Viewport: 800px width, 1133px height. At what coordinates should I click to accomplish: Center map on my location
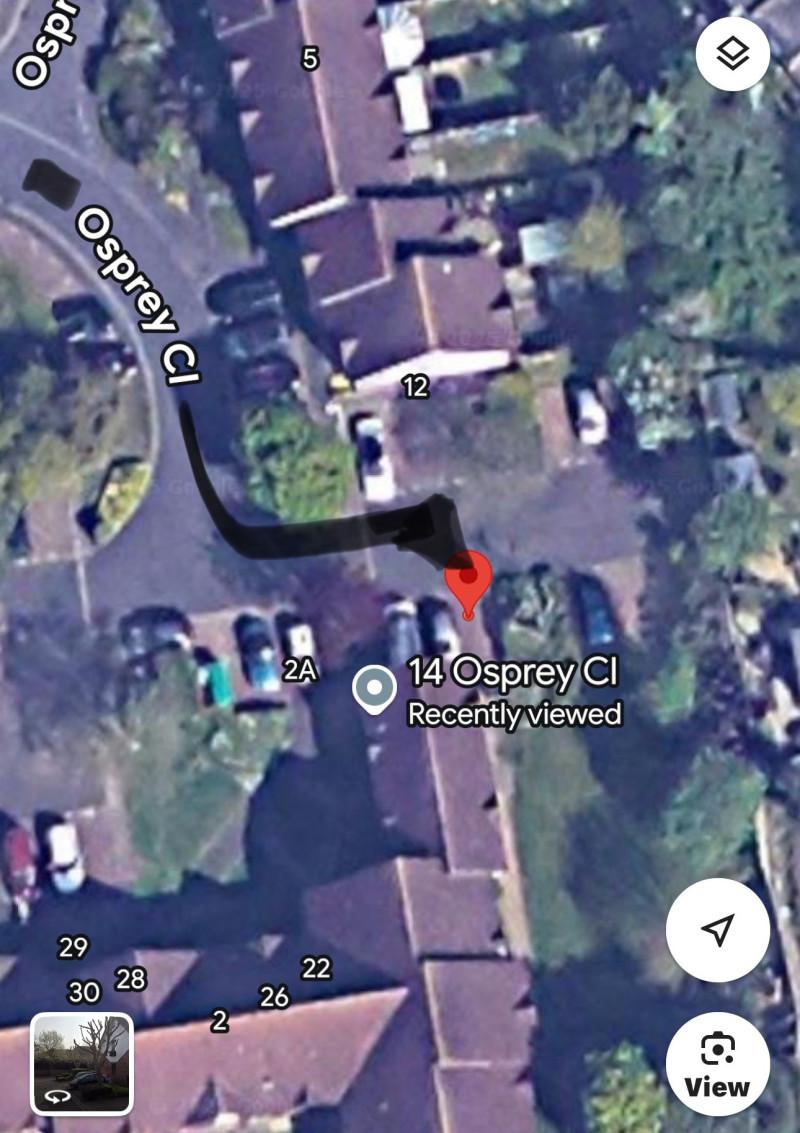(x=717, y=931)
